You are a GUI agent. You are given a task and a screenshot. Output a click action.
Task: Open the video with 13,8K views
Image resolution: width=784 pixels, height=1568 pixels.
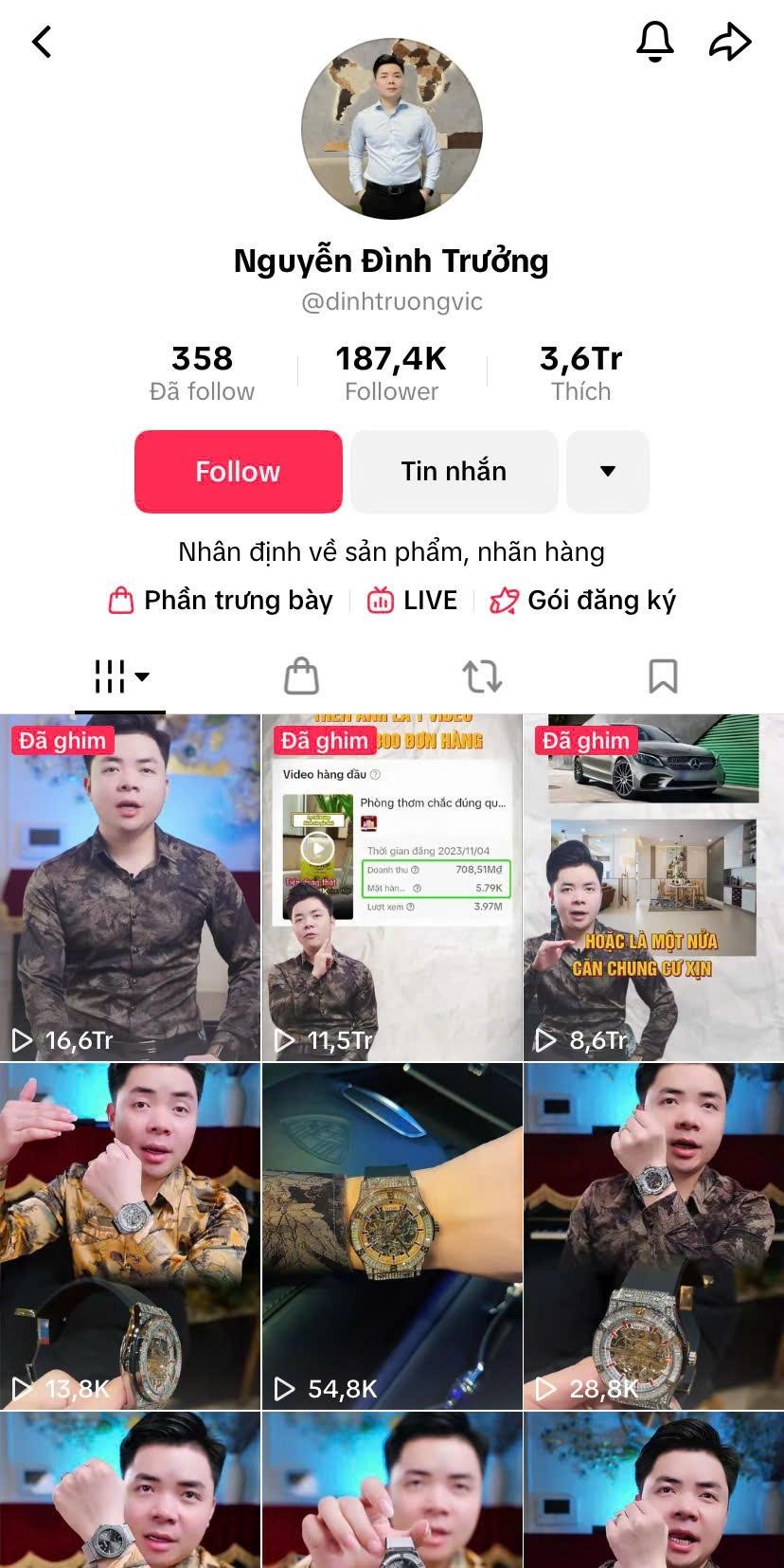[x=130, y=1236]
